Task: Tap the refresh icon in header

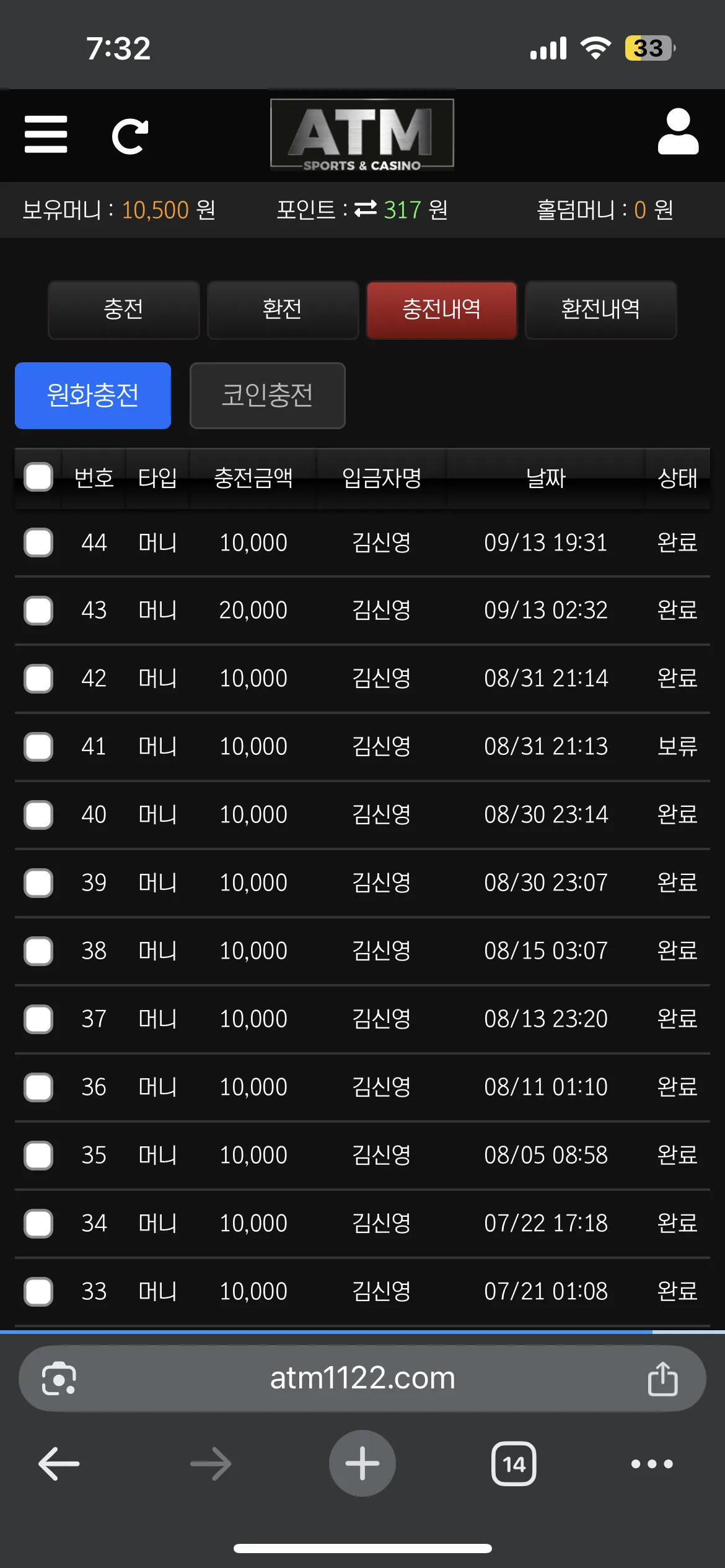Action: [x=130, y=136]
